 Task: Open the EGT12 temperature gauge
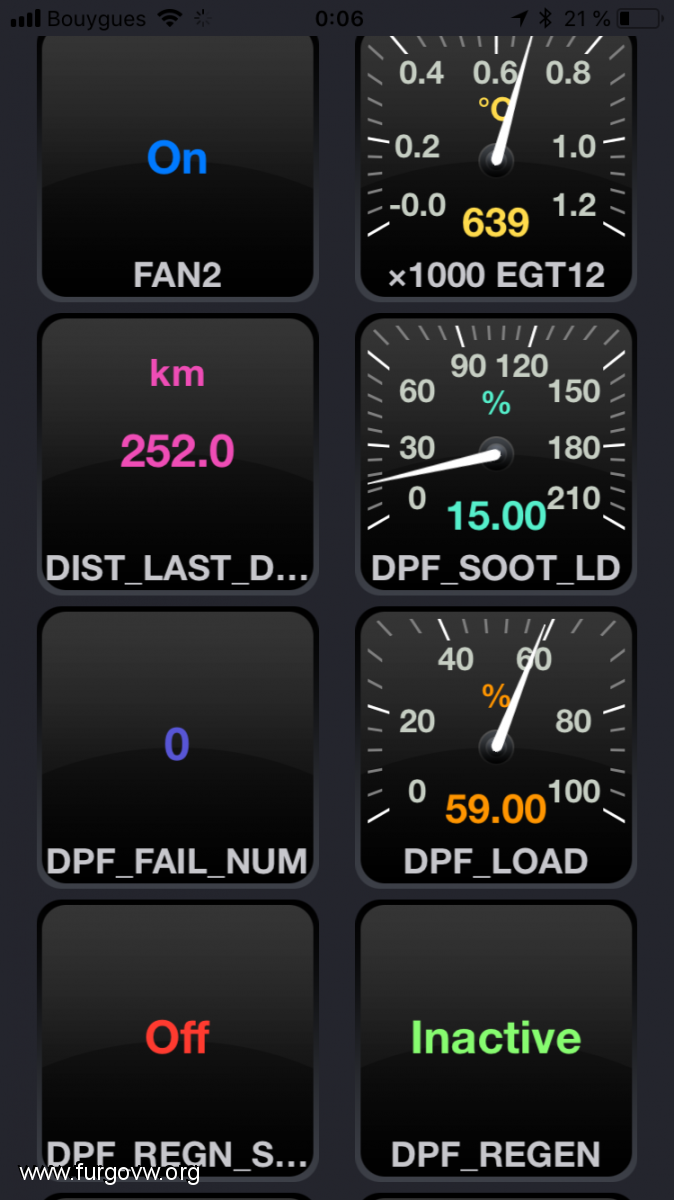tap(496, 166)
